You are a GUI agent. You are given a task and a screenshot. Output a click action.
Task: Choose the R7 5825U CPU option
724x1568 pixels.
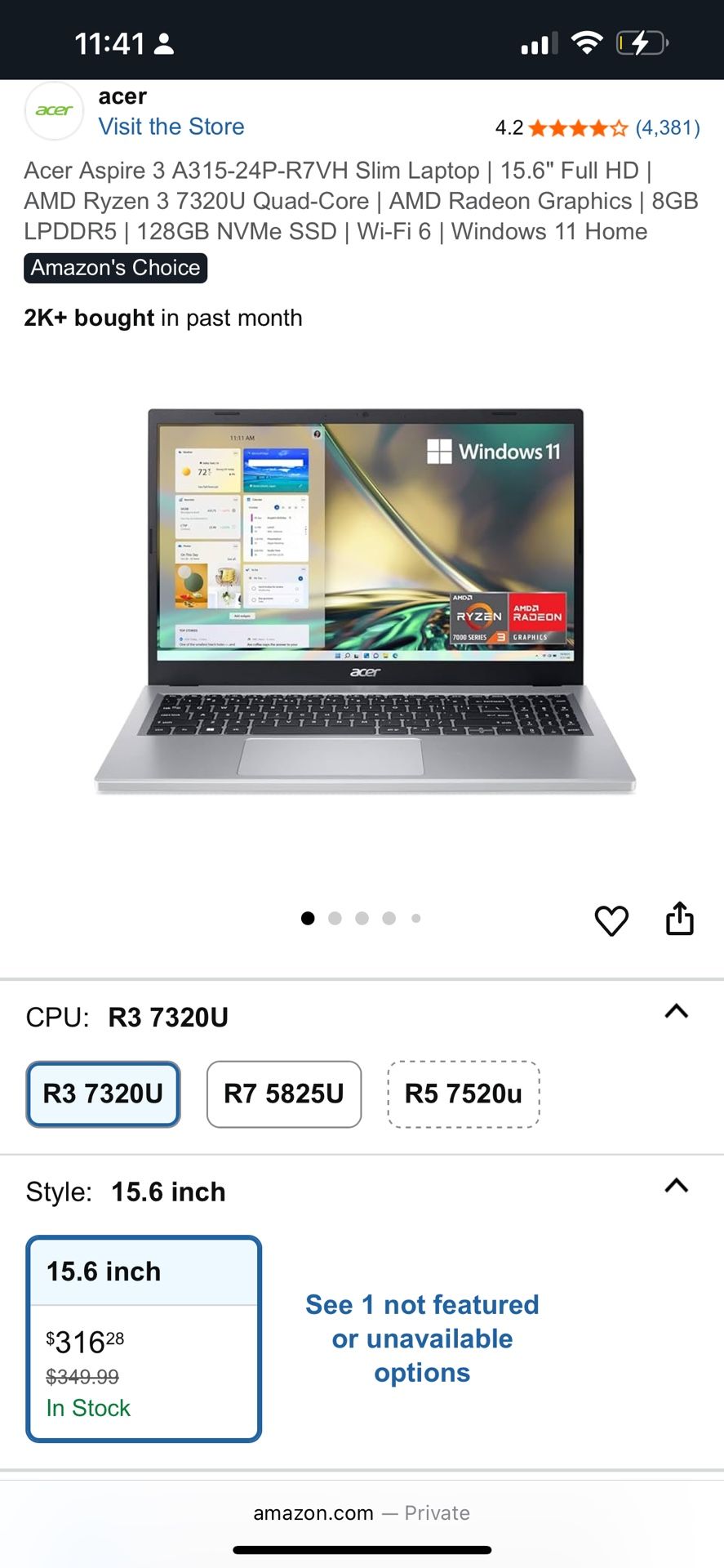pyautogui.click(x=283, y=1094)
